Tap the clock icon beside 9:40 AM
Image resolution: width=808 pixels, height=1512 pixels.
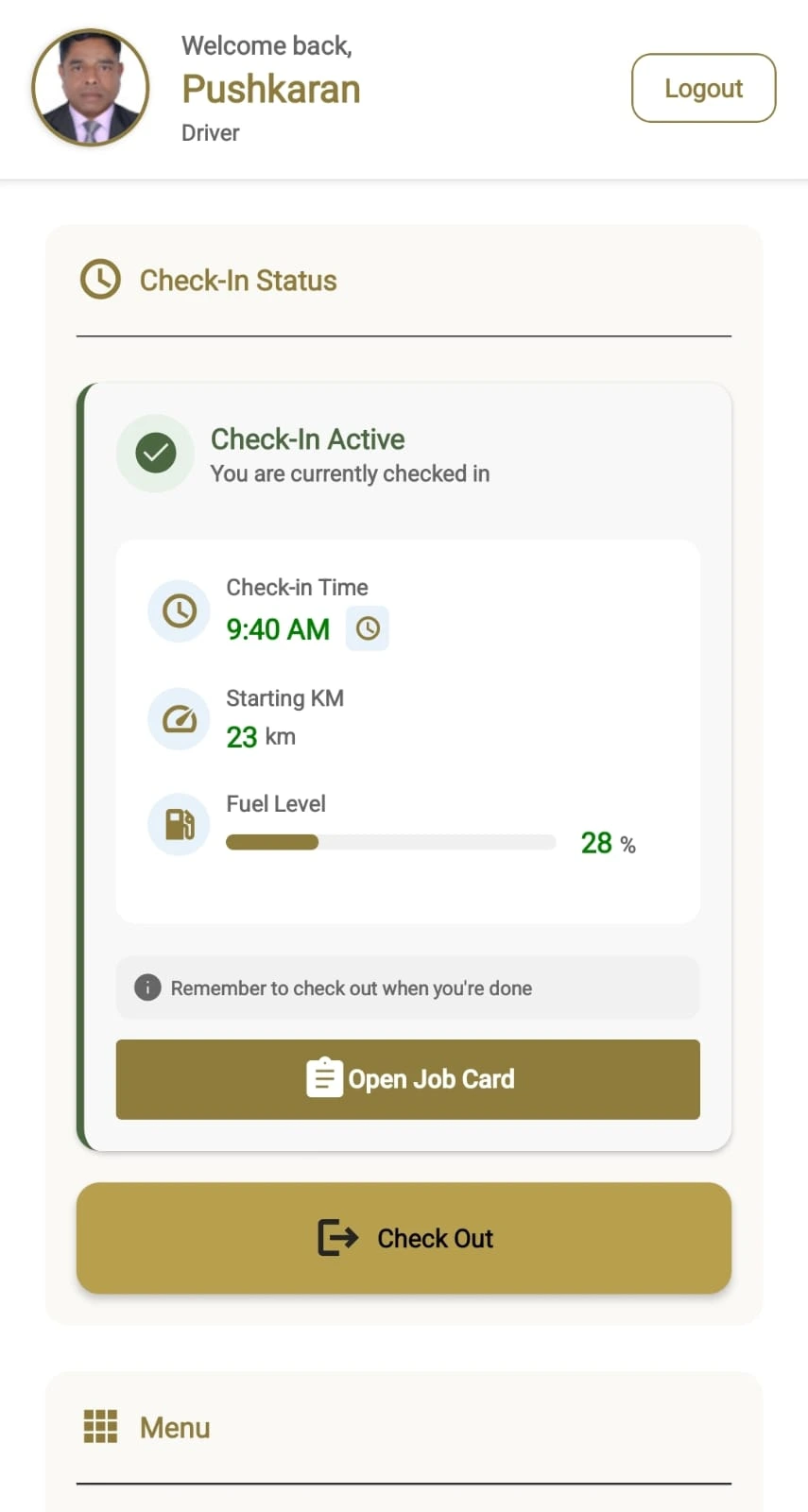[368, 628]
